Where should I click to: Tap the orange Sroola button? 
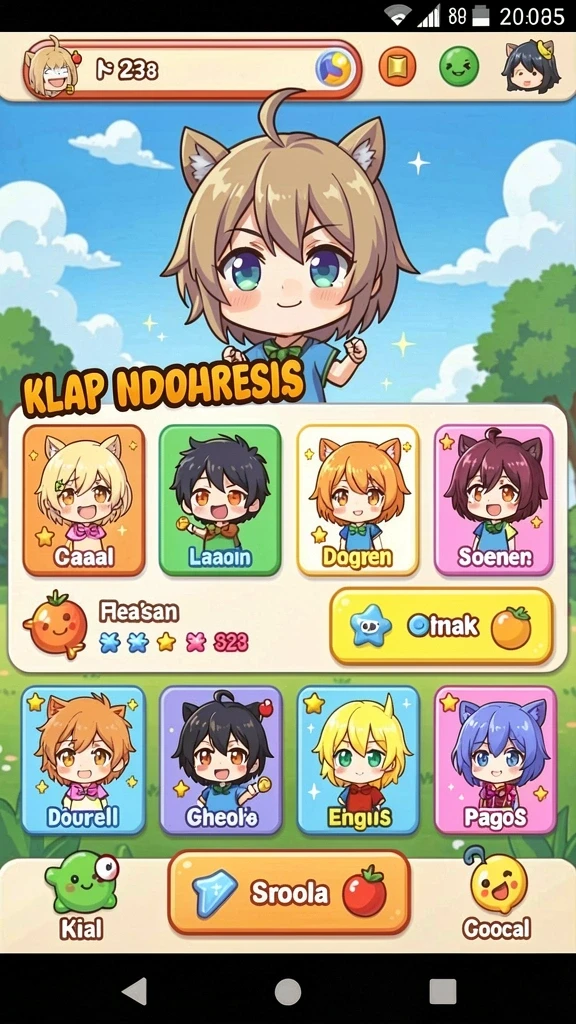(x=289, y=893)
